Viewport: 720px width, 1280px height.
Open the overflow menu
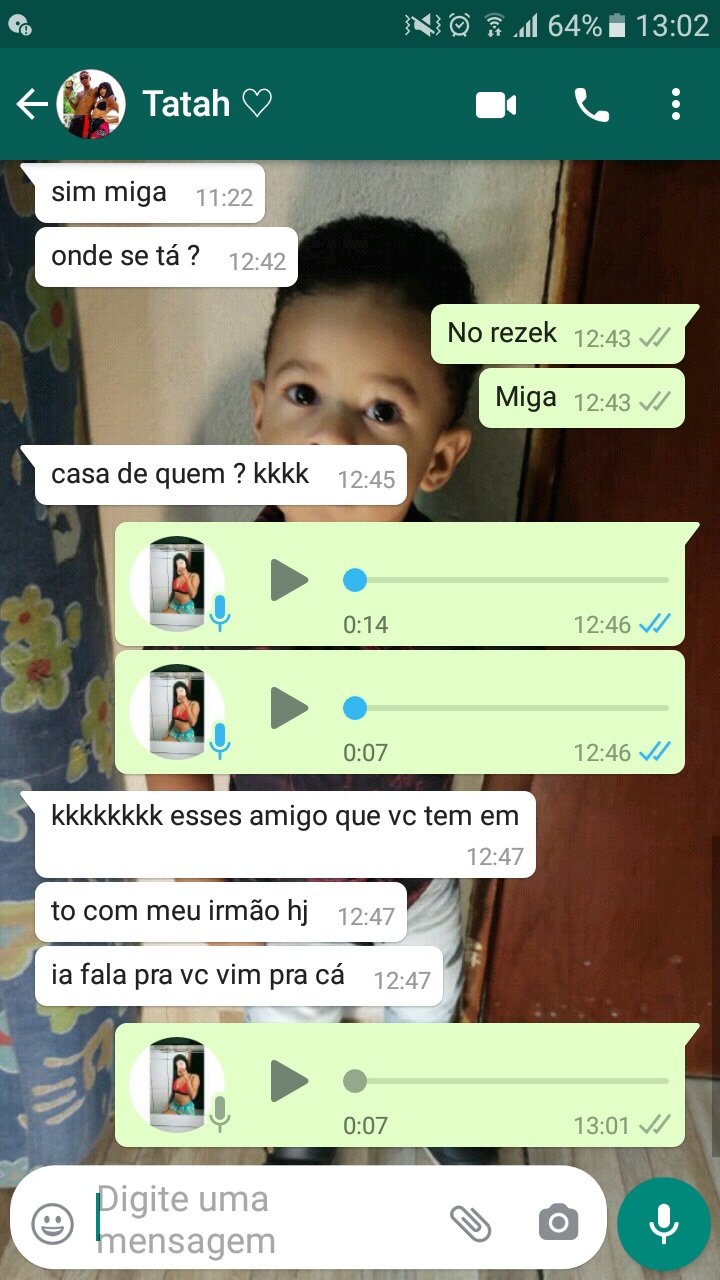[x=676, y=104]
